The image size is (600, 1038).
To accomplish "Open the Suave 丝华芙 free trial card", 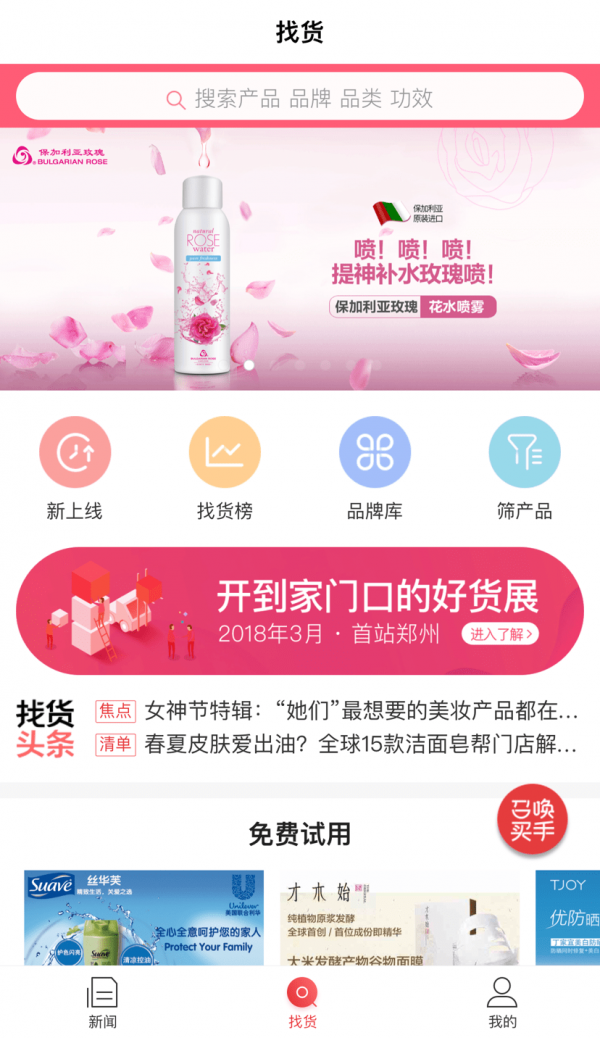I will click(144, 918).
